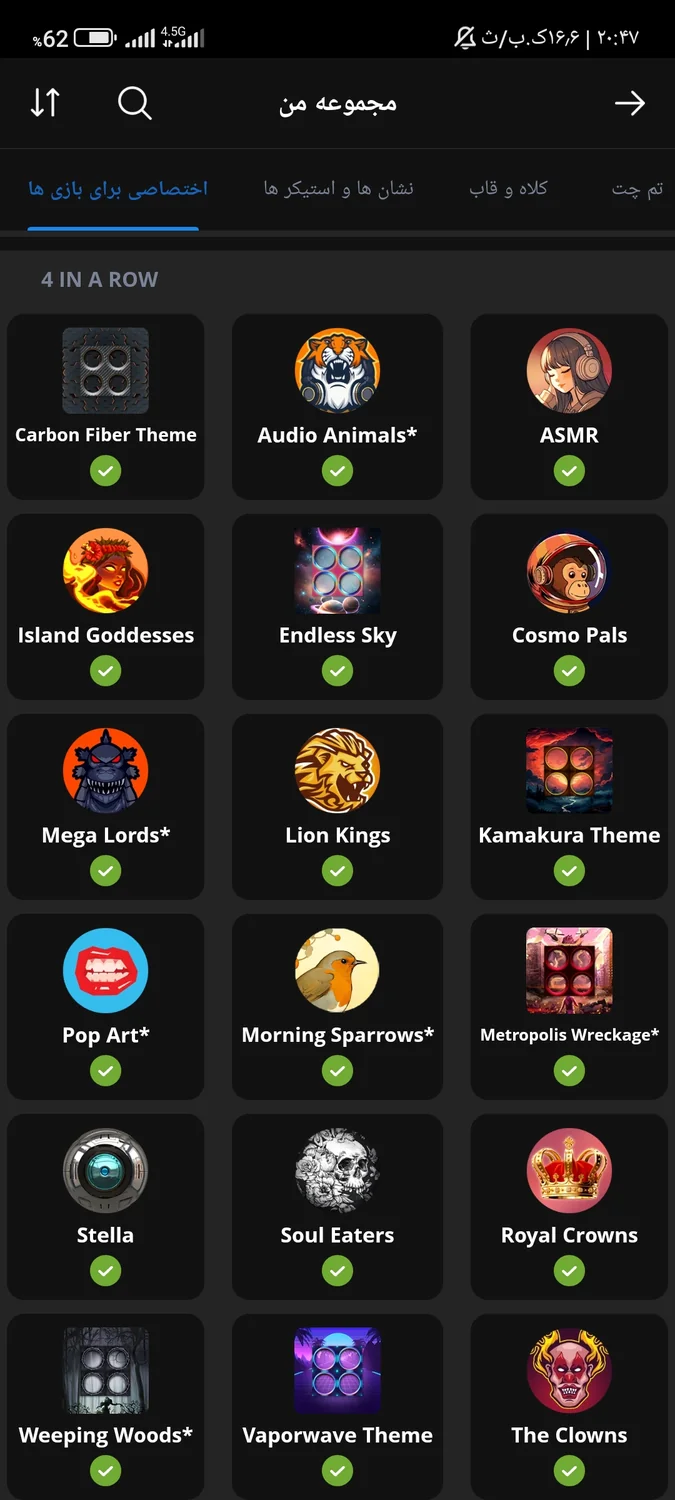Select the Endless Sky theme
This screenshot has height=1500, width=675.
coord(338,607)
